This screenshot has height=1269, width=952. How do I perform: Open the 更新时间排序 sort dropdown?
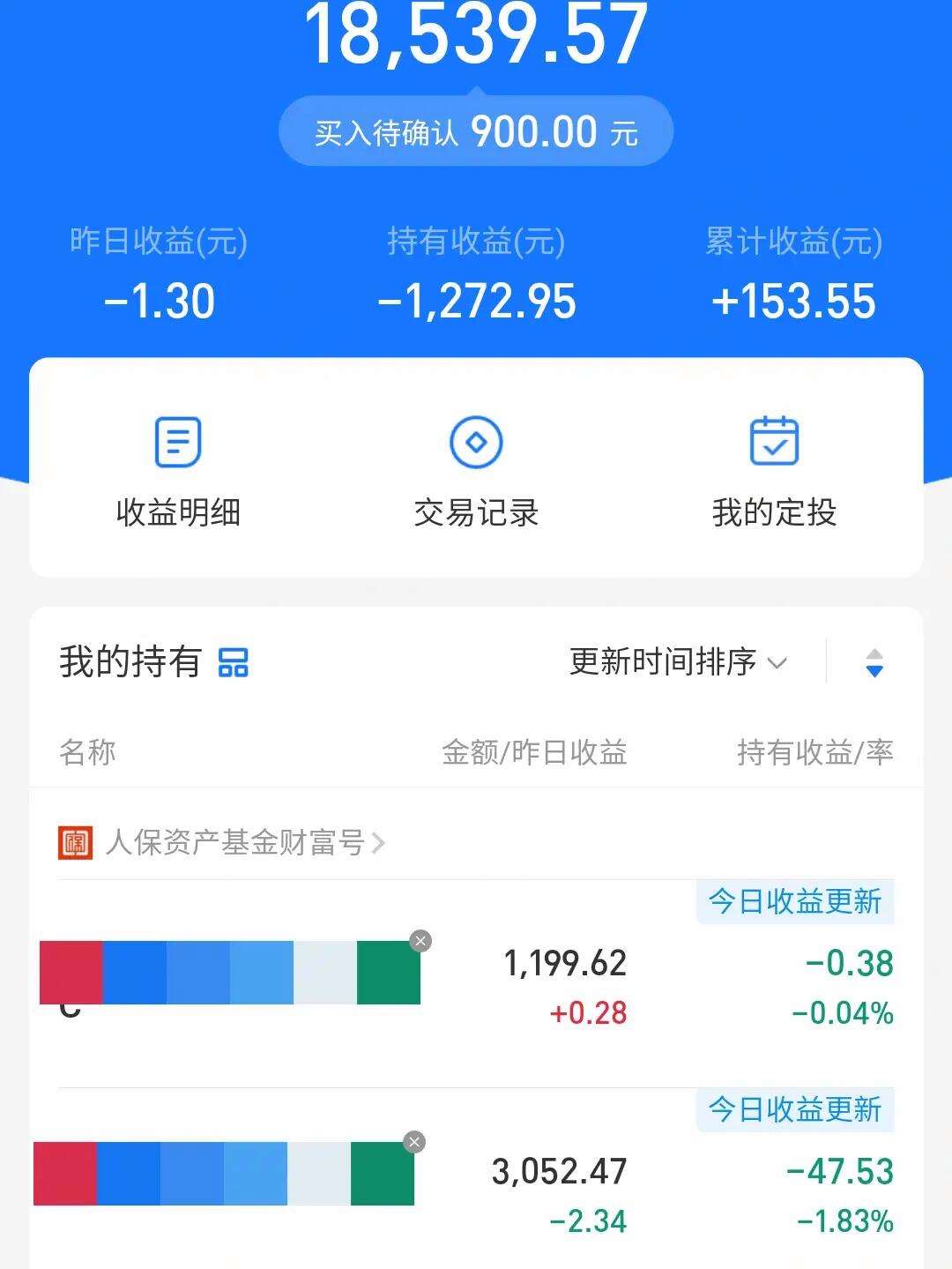pos(673,662)
